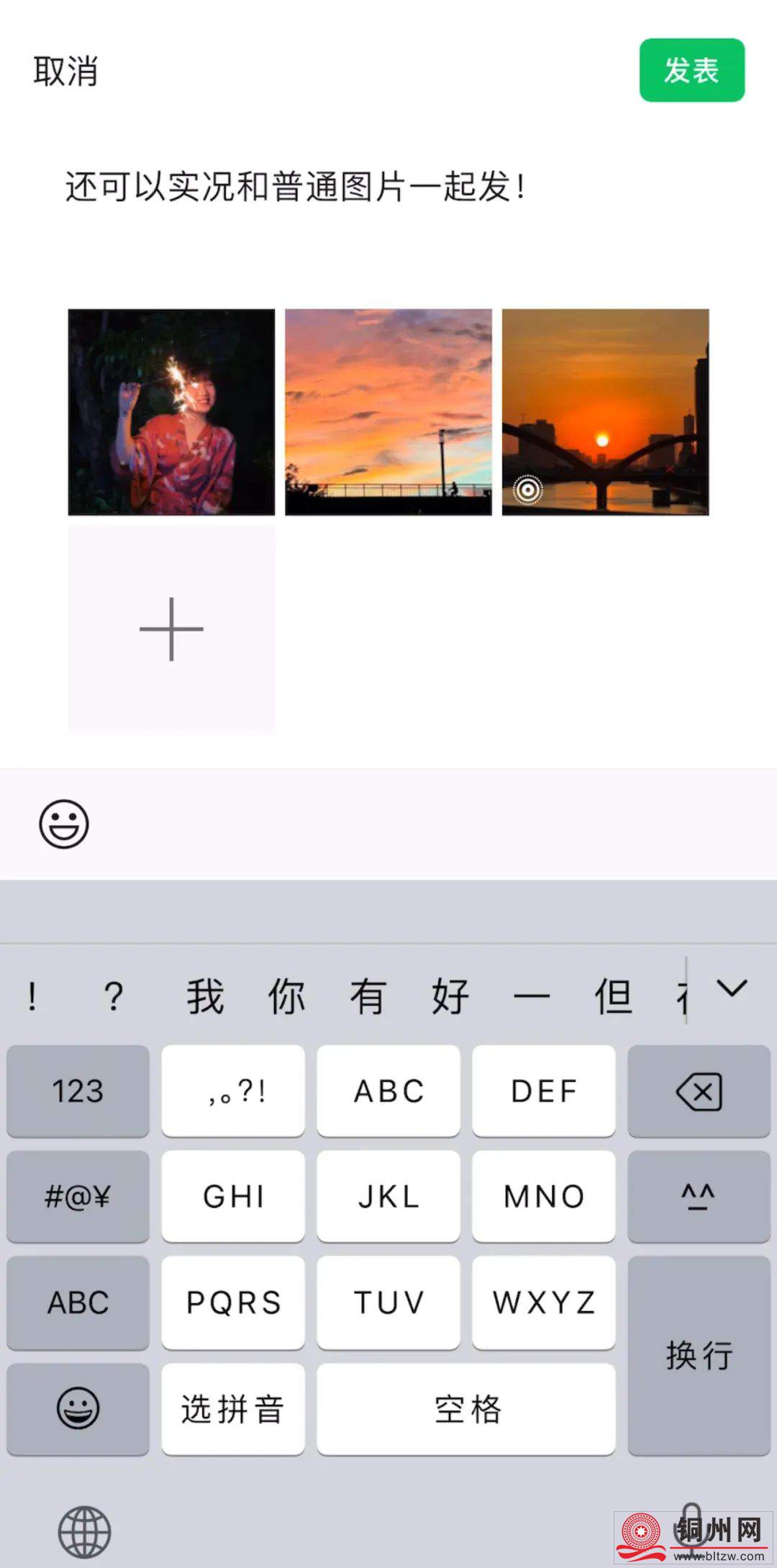The width and height of the screenshot is (777, 1568).
Task: Tap the plus tile to add more photos
Action: point(171,629)
